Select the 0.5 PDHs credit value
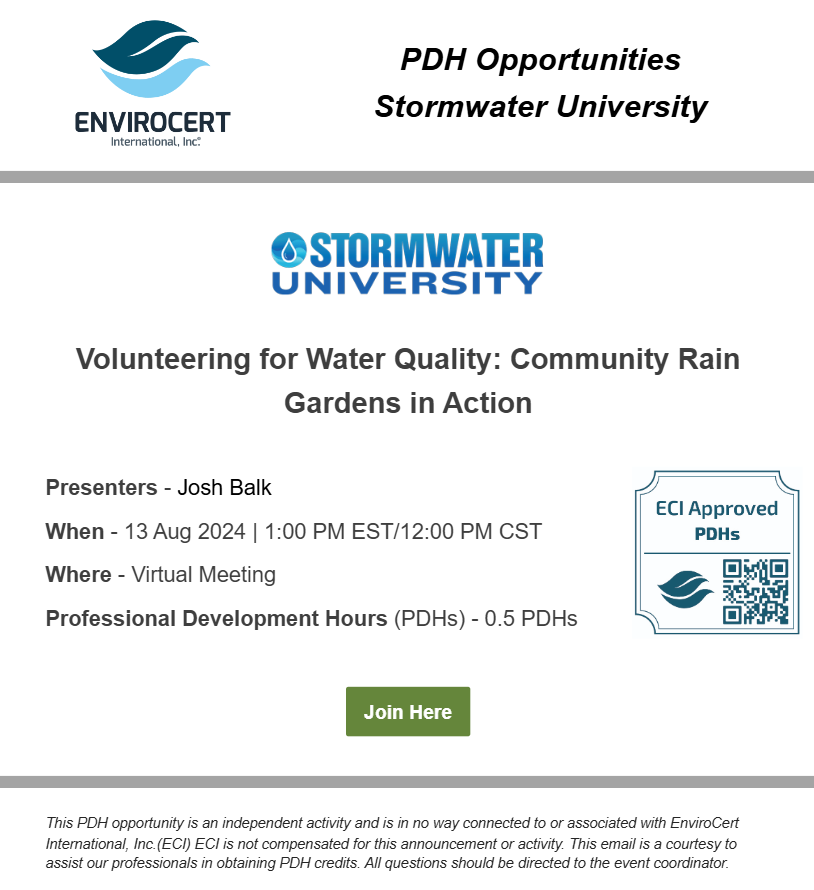The width and height of the screenshot is (814, 890). click(531, 619)
